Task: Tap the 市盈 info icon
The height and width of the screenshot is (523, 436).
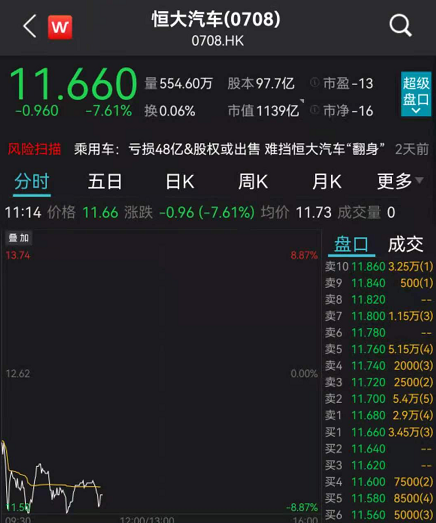Action: (x=315, y=82)
